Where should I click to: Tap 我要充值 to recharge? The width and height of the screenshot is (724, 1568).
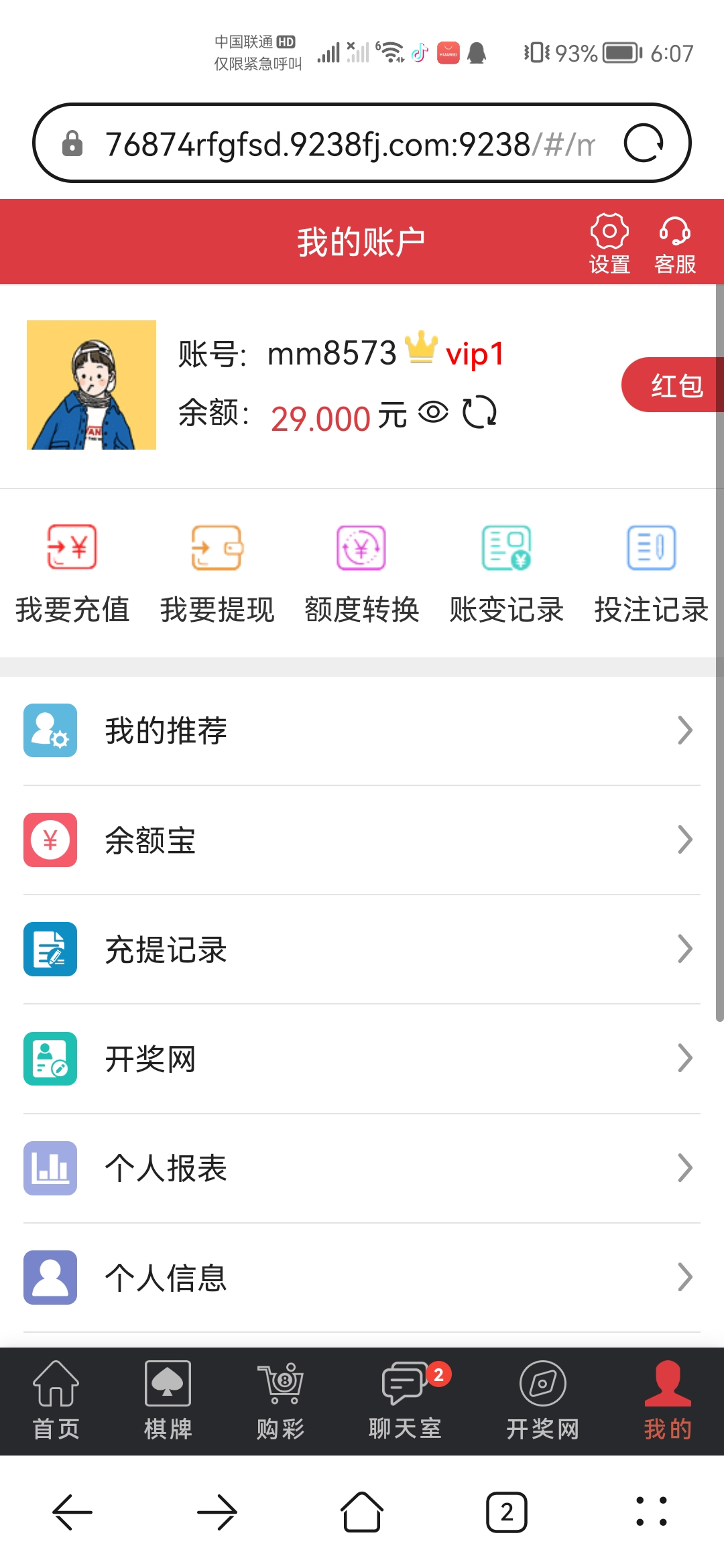point(72,573)
